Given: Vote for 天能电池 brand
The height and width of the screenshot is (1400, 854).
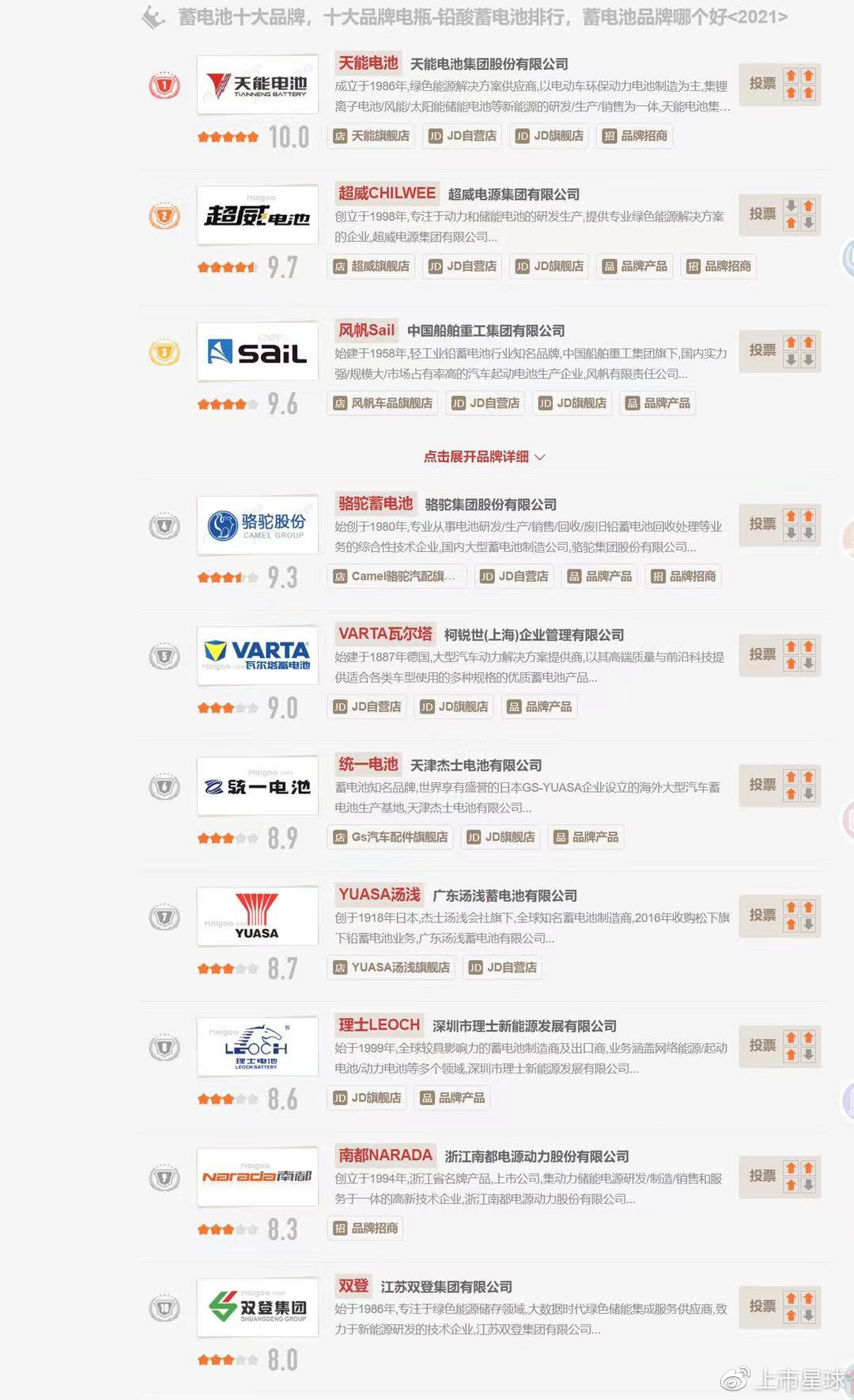Looking at the screenshot, I should click(762, 84).
